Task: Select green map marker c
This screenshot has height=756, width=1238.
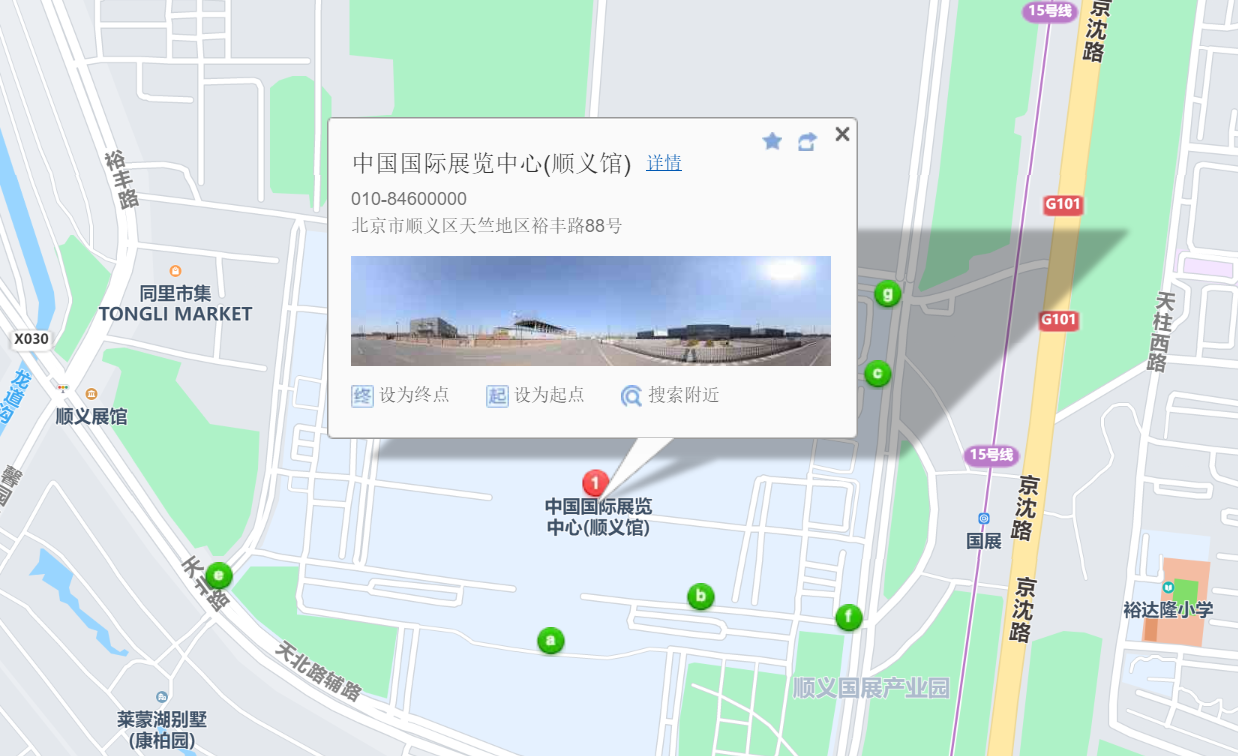Action: pos(877,373)
